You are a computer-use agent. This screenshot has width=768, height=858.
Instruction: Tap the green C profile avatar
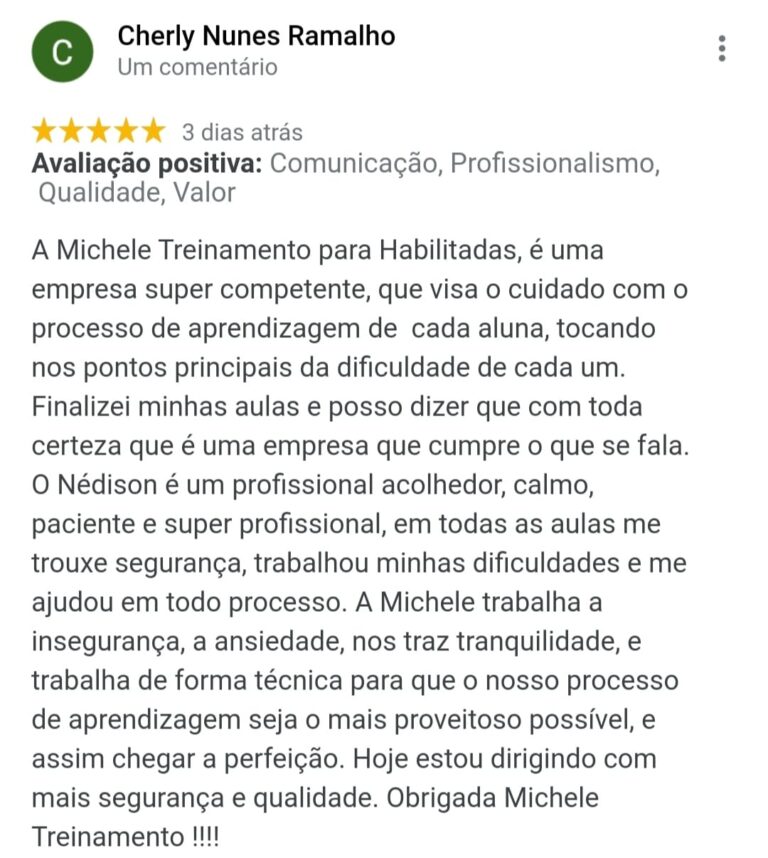(x=62, y=52)
